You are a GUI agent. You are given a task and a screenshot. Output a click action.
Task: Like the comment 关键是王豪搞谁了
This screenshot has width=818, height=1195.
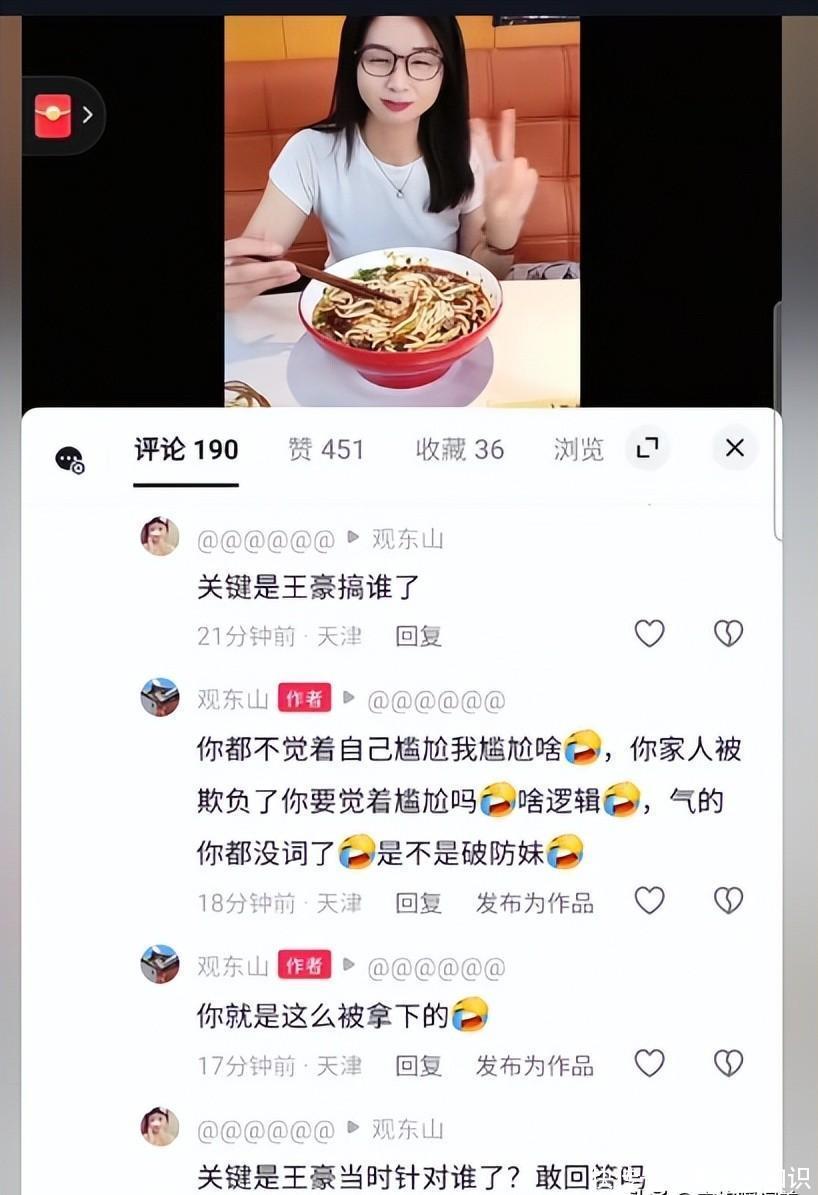(x=649, y=633)
